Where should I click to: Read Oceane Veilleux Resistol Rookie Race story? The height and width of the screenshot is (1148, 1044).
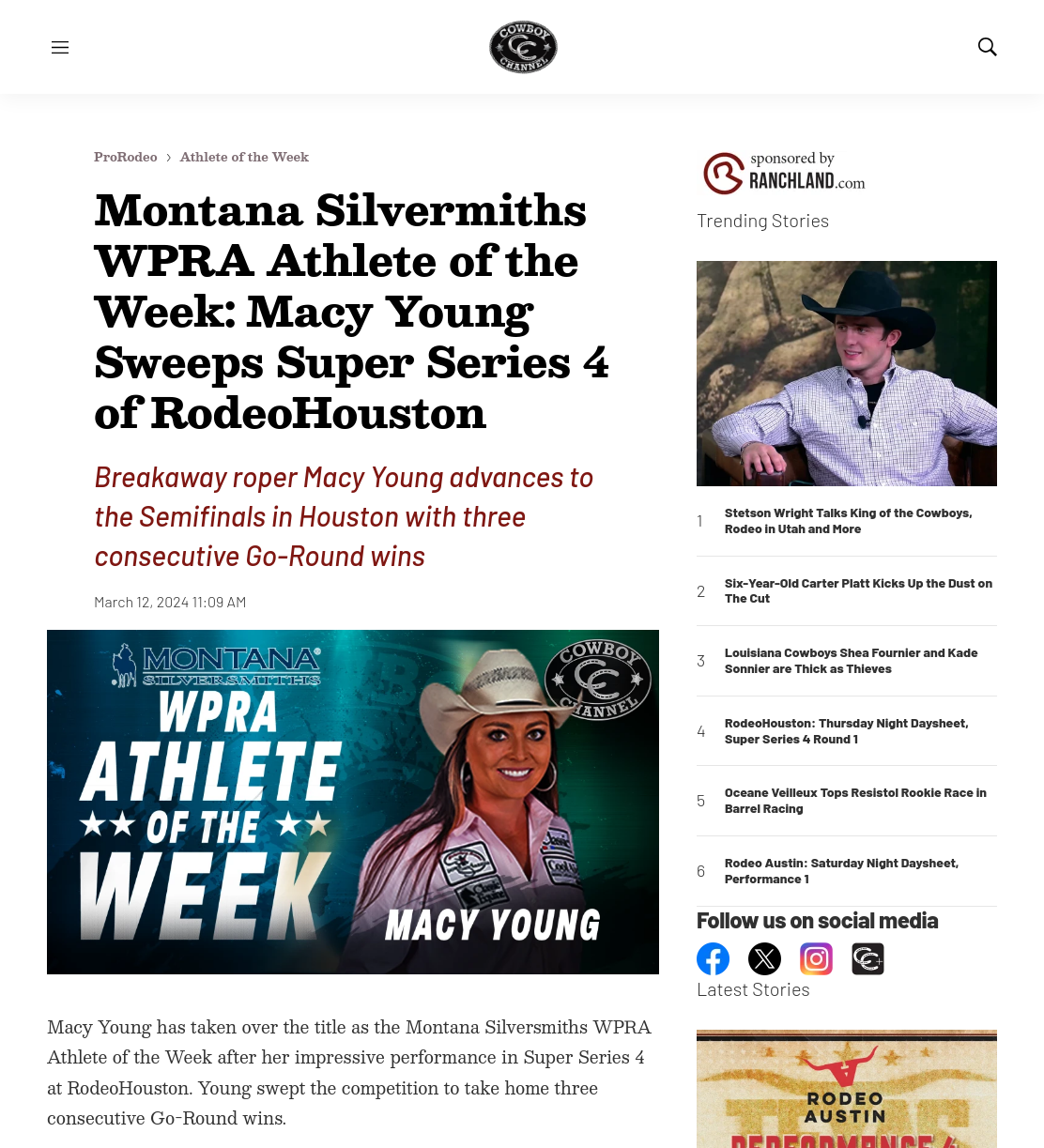tap(855, 801)
